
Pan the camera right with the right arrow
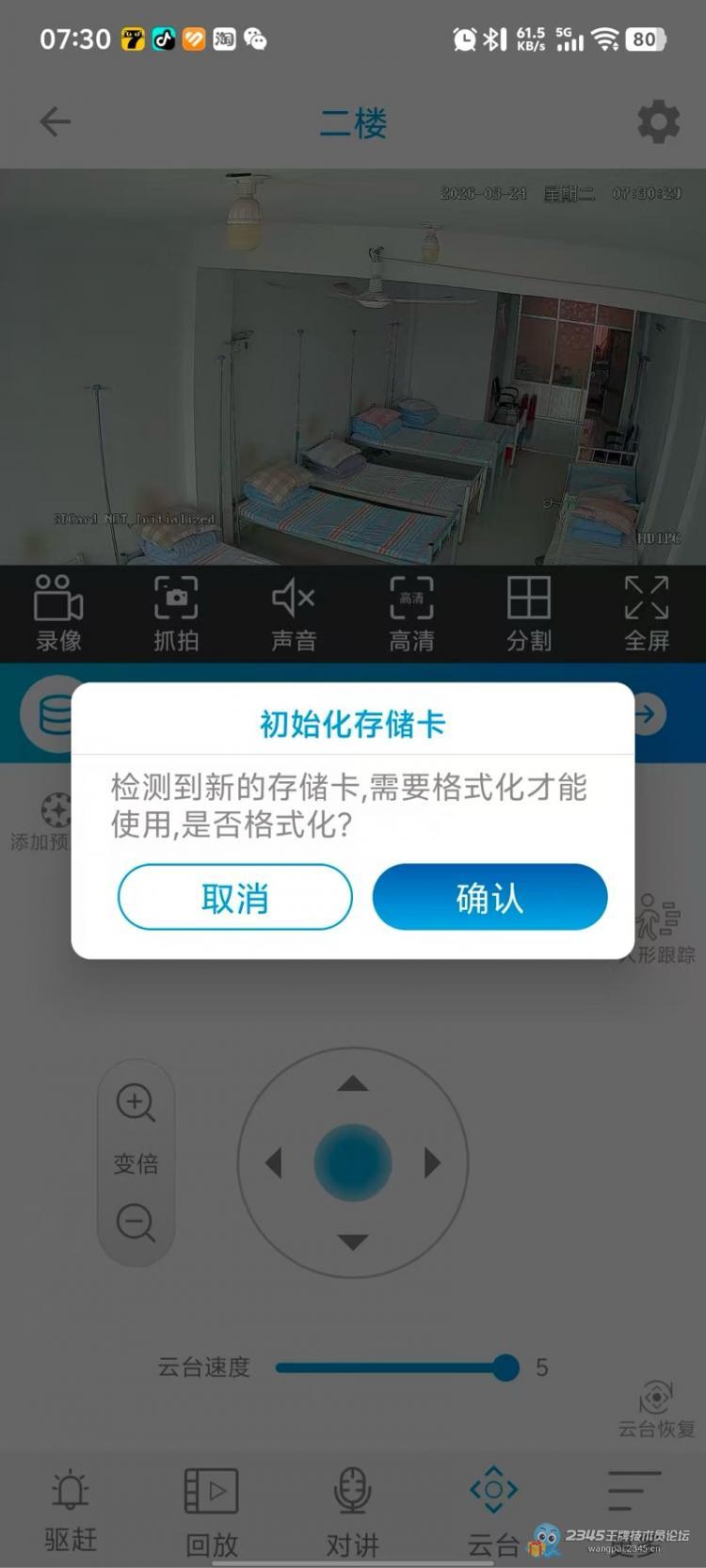[x=432, y=1163]
